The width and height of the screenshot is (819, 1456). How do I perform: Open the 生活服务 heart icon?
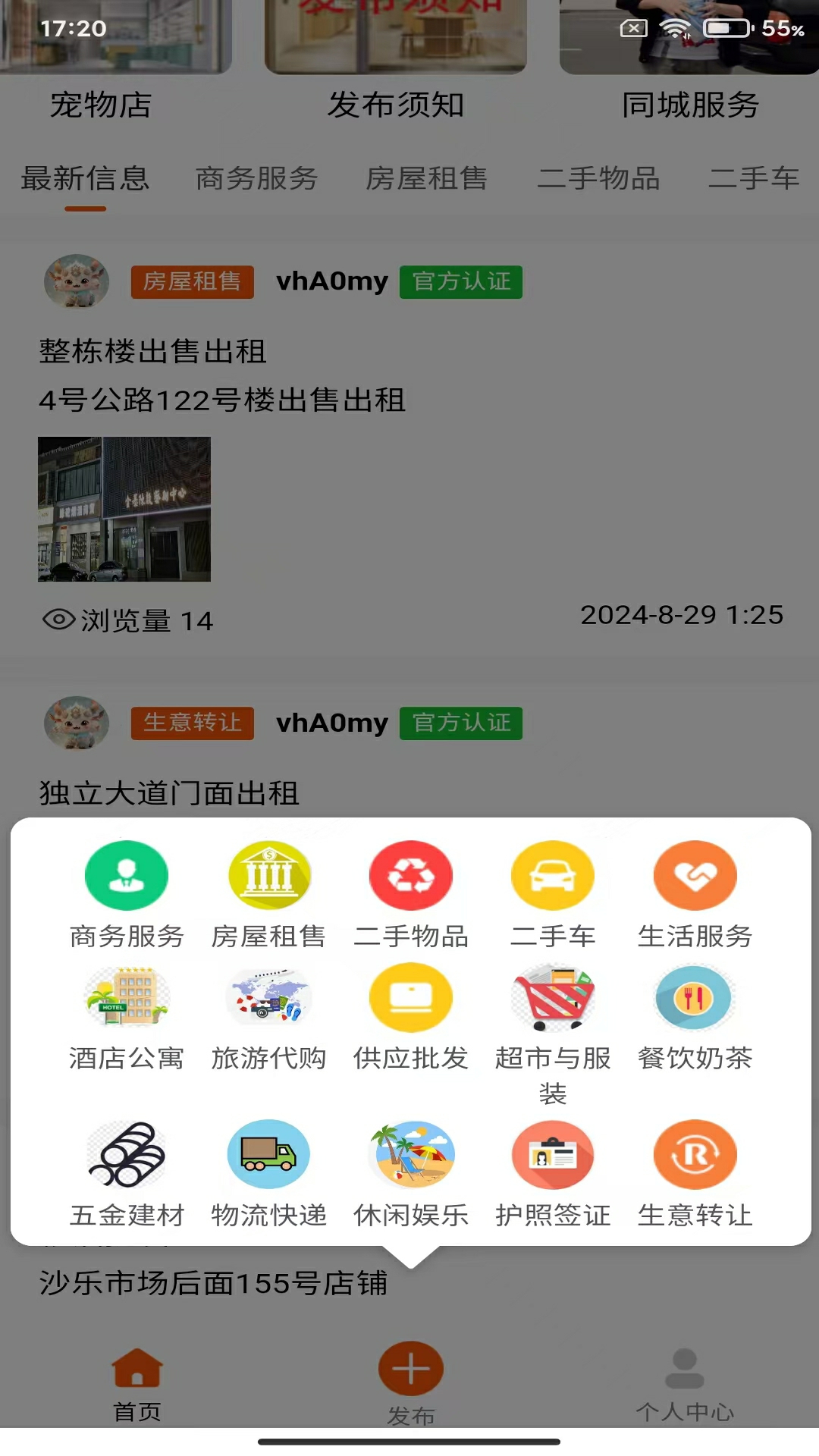tap(694, 875)
